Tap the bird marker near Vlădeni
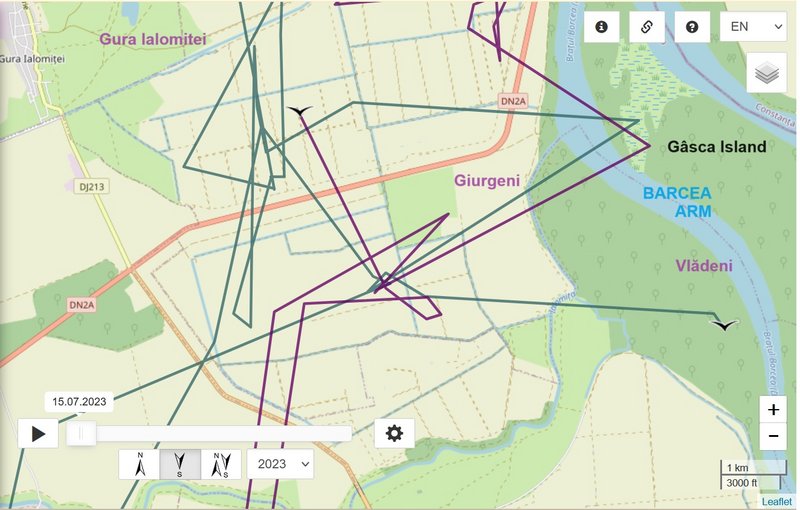Viewport: 800px width, 510px height. coord(724,325)
